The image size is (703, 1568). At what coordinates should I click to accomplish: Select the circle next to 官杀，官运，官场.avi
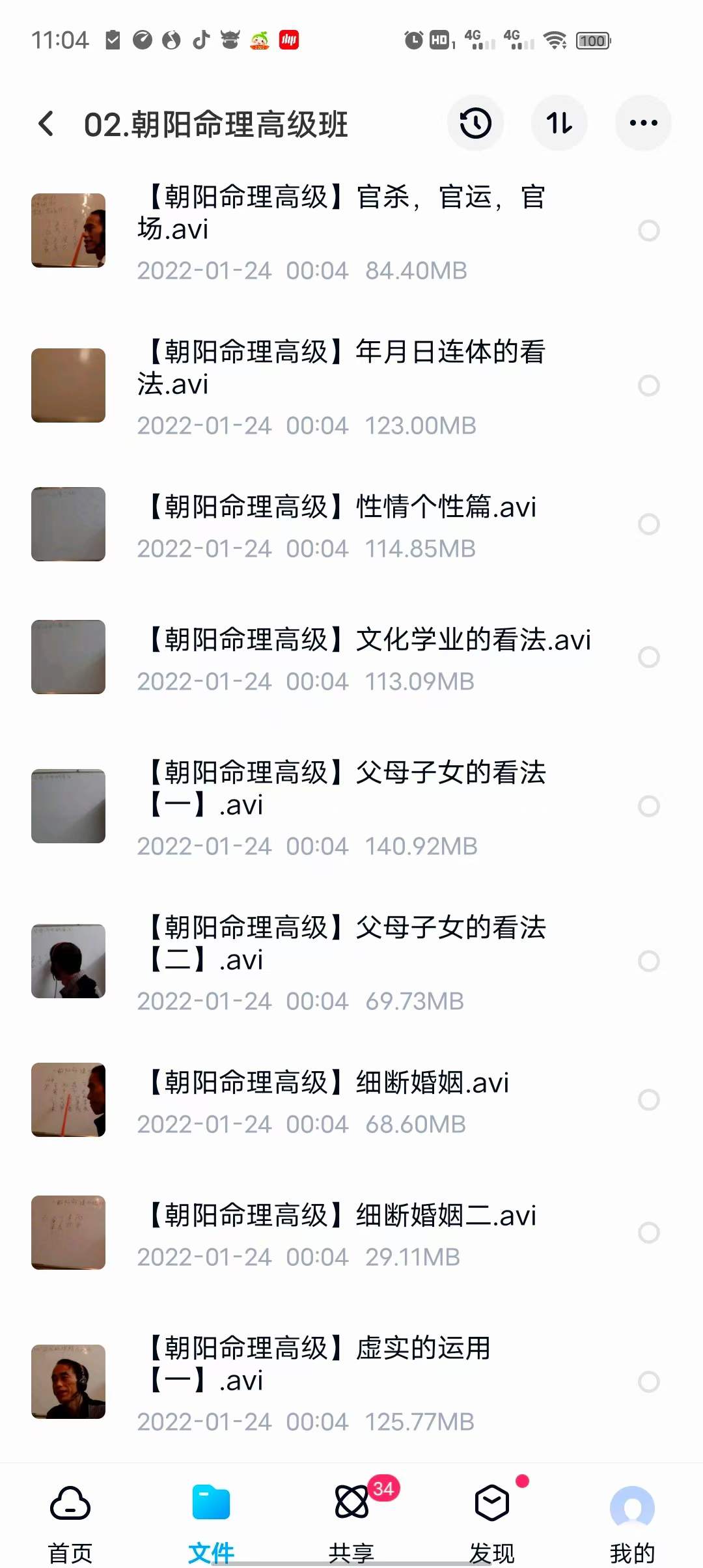pos(650,231)
